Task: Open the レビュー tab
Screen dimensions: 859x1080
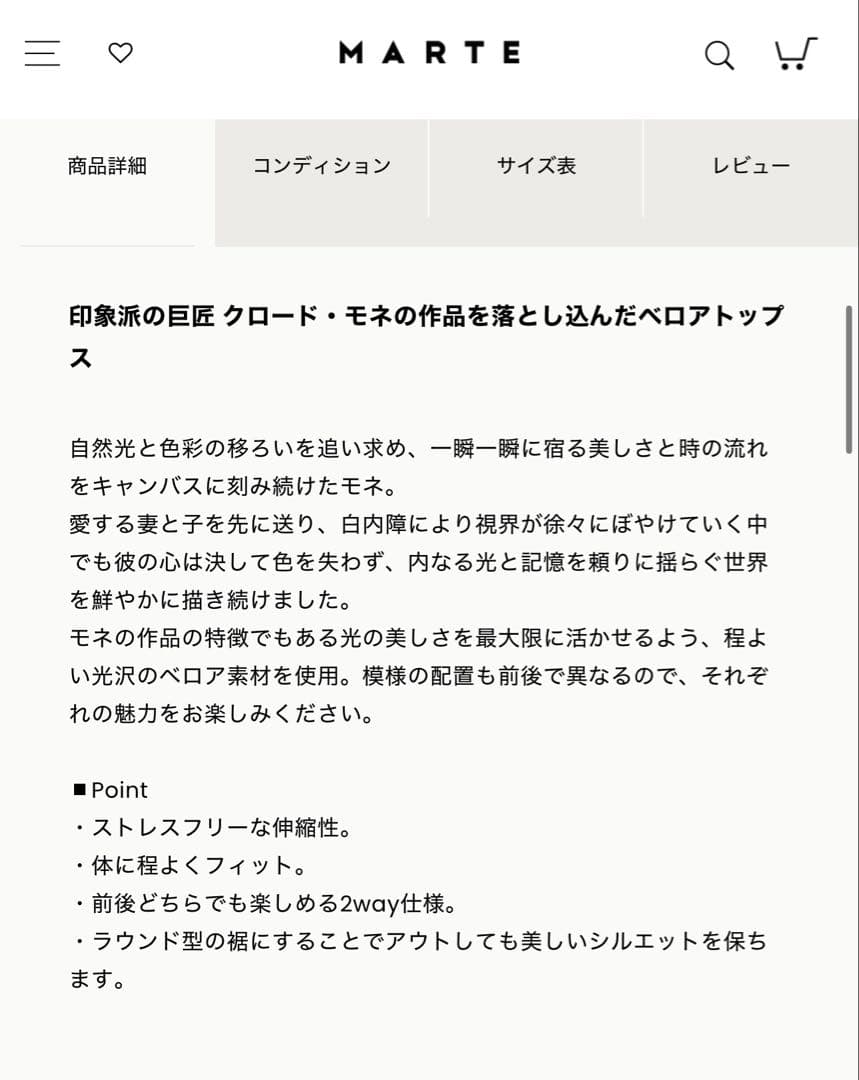Action: coord(750,167)
